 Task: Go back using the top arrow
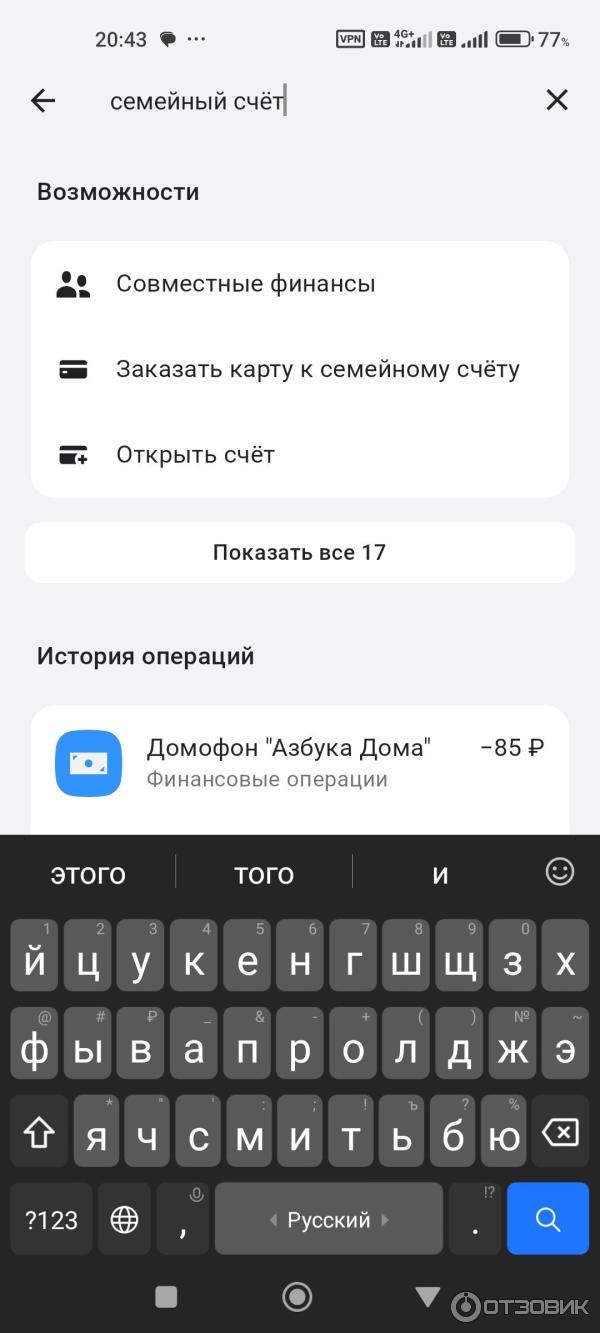[x=43, y=100]
